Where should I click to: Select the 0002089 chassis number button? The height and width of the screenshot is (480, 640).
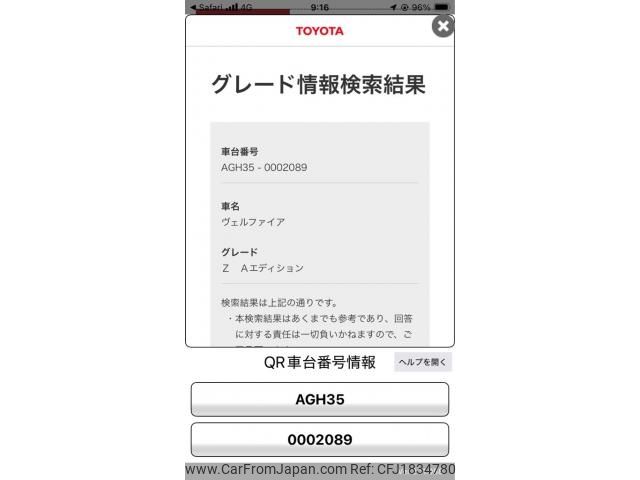[320, 440]
